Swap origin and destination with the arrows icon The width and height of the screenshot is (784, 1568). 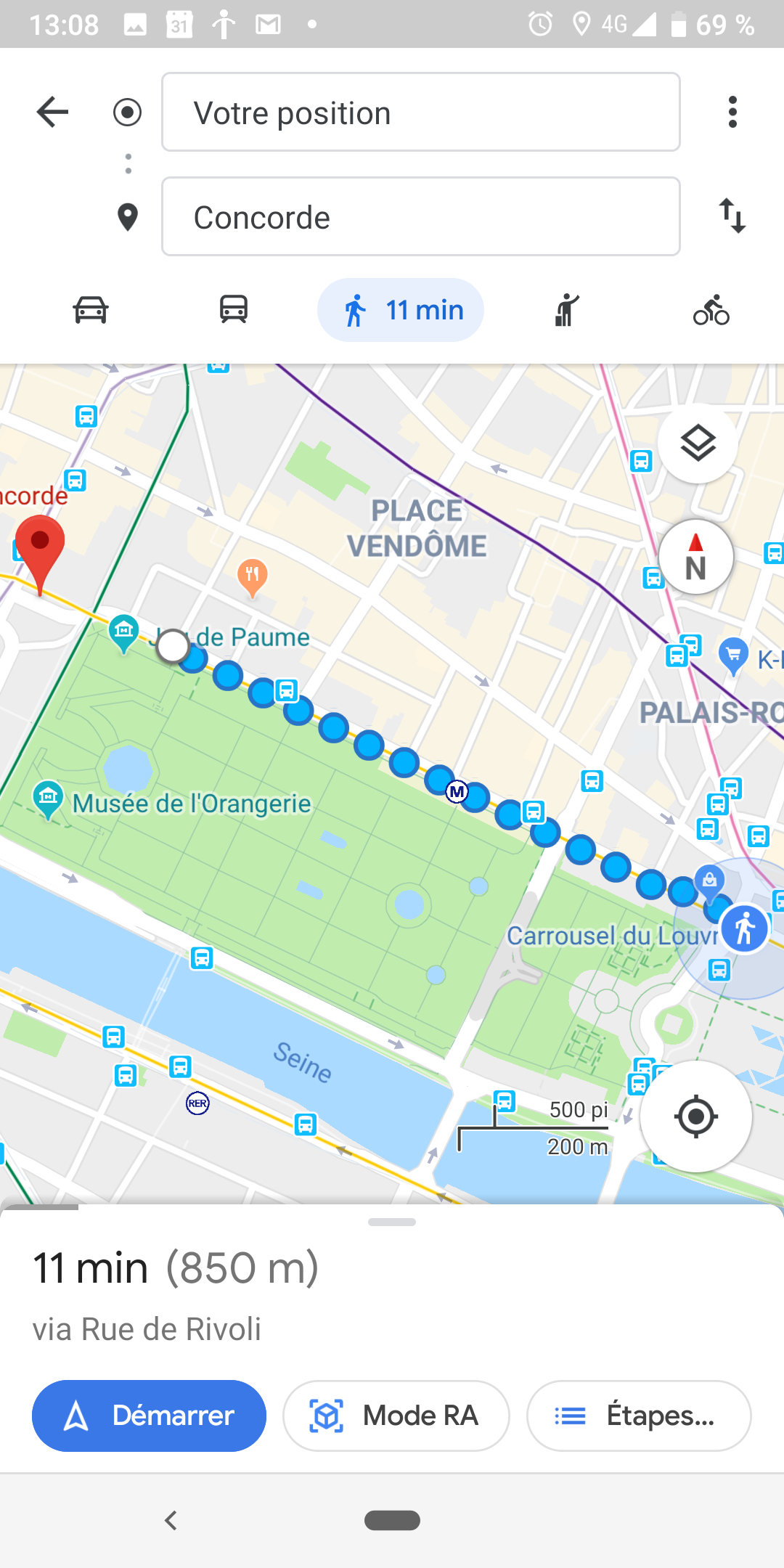click(x=732, y=216)
